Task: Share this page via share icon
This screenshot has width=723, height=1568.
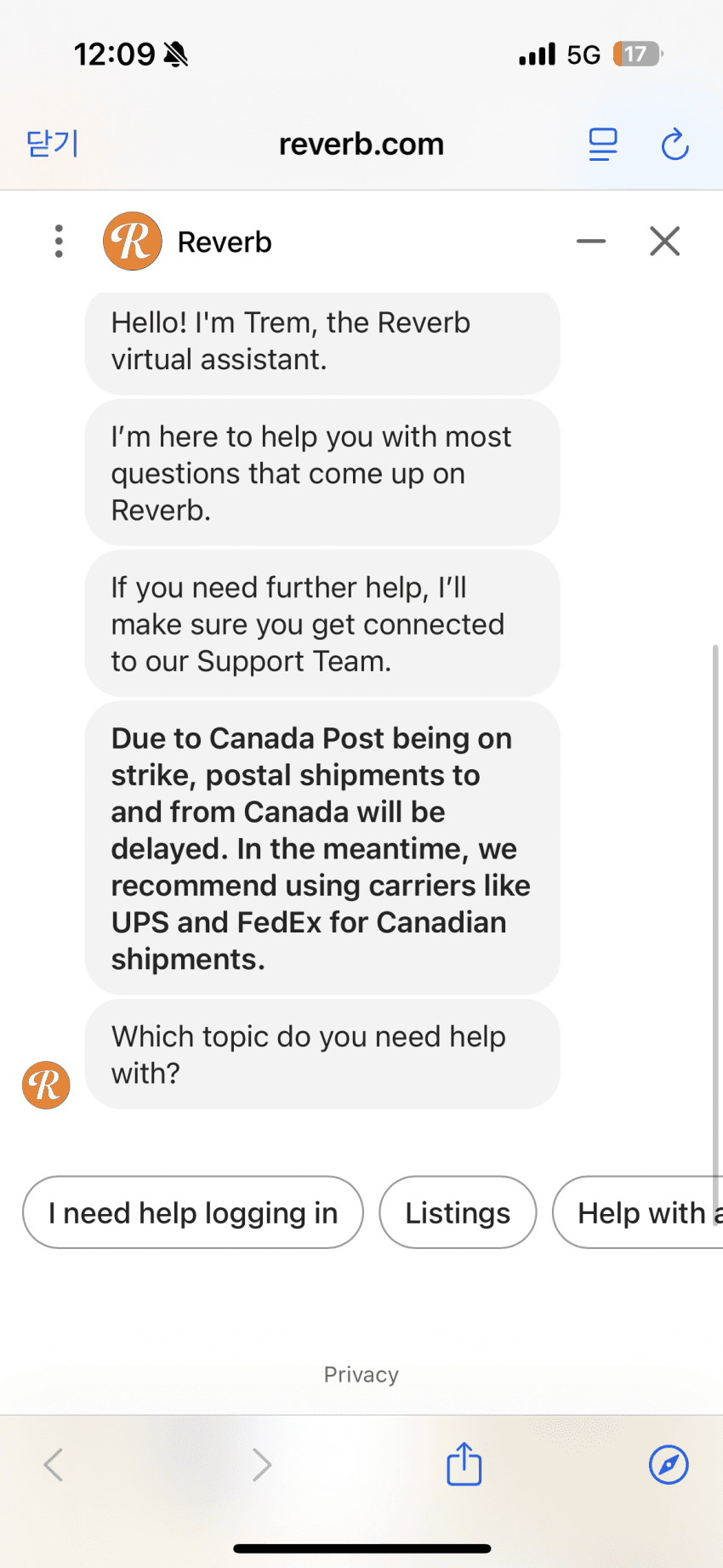Action: tap(464, 1464)
